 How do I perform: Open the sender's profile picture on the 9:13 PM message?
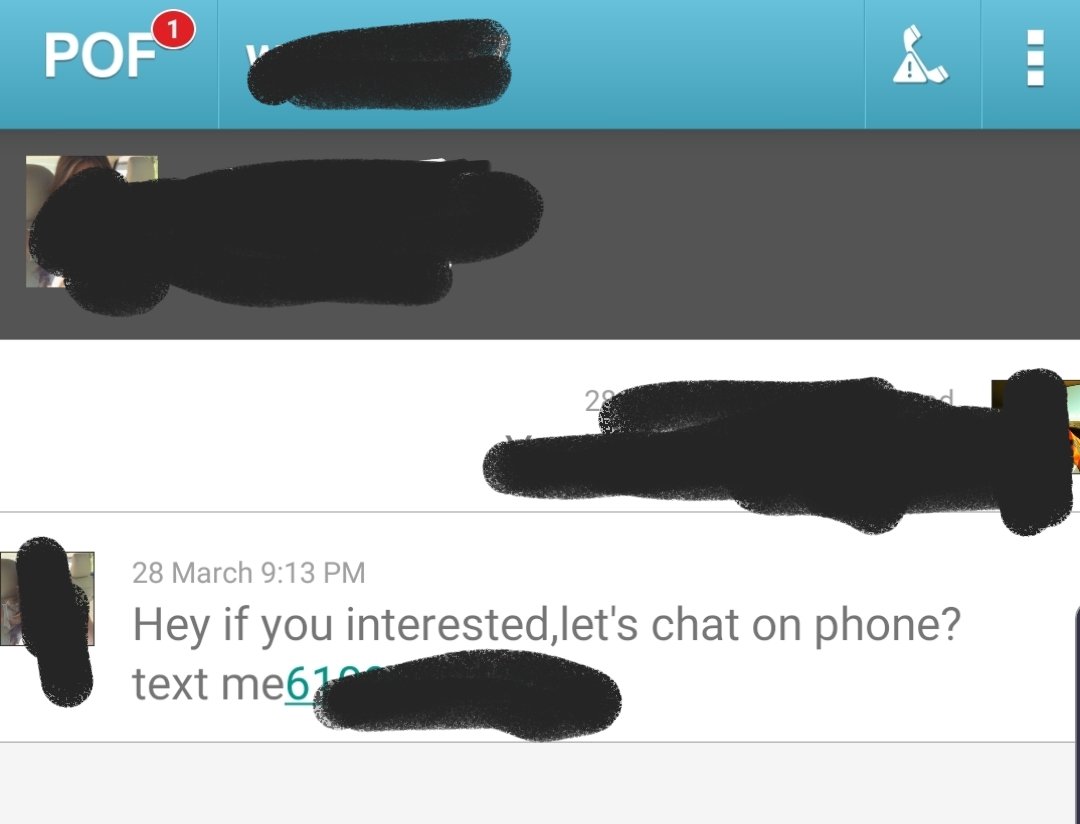[x=47, y=598]
